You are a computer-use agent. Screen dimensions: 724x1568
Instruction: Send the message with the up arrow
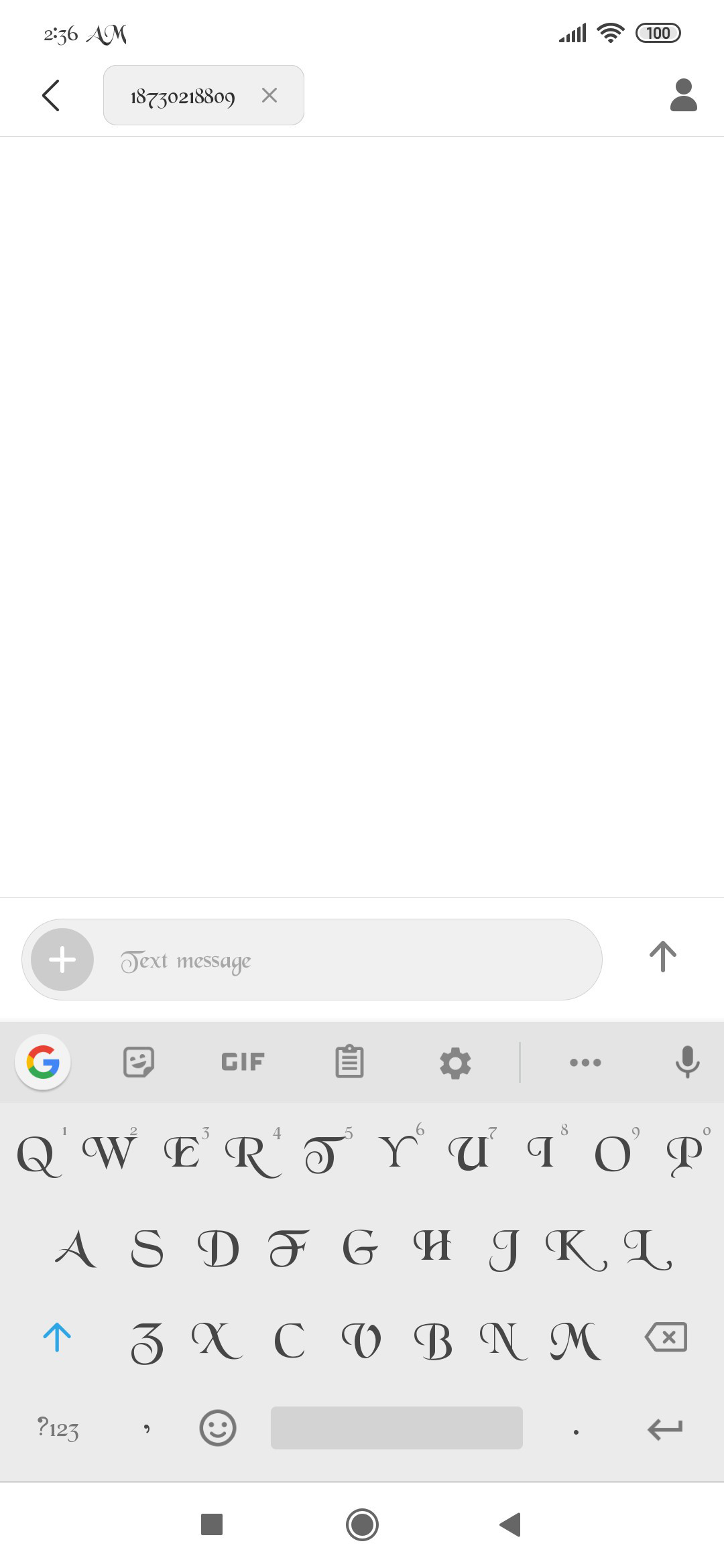pyautogui.click(x=663, y=956)
